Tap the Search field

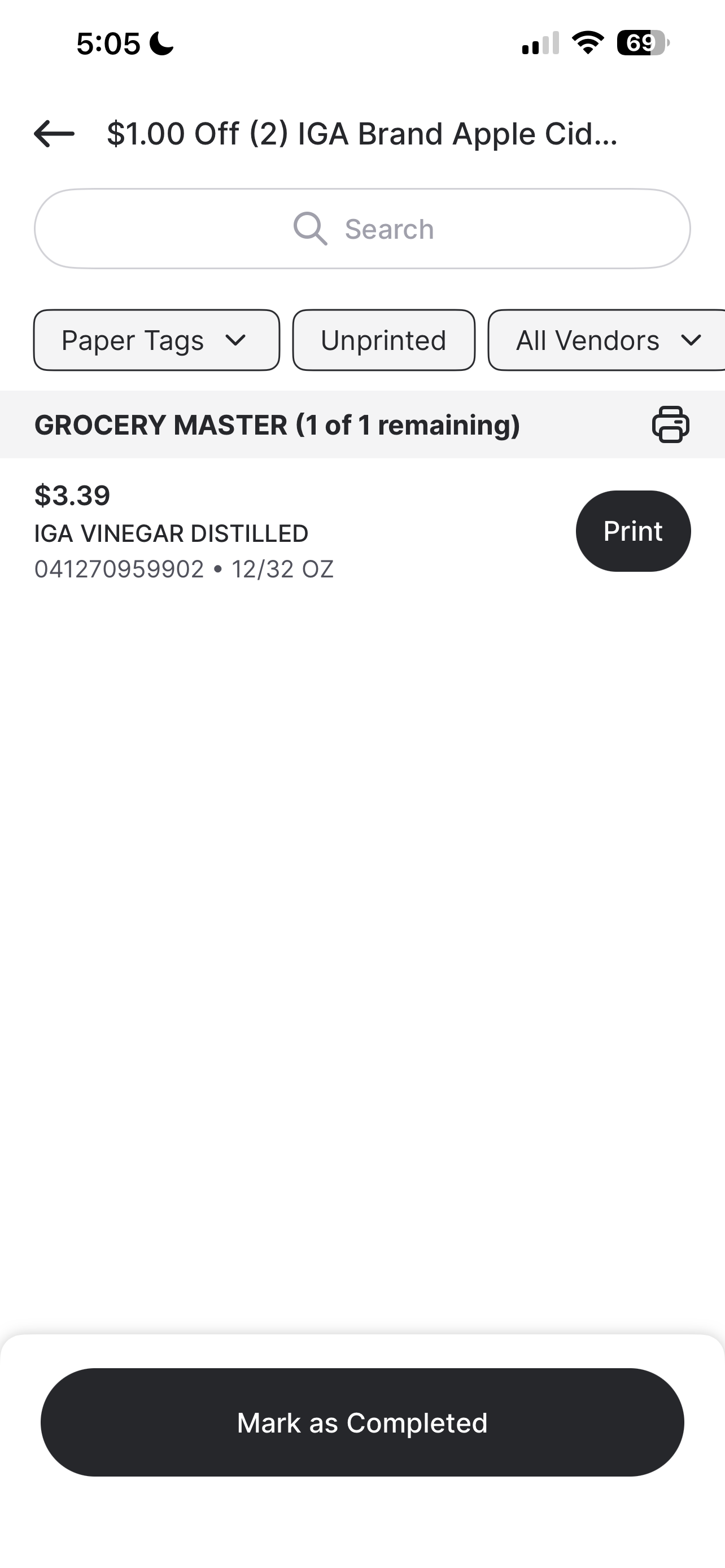[x=362, y=229]
